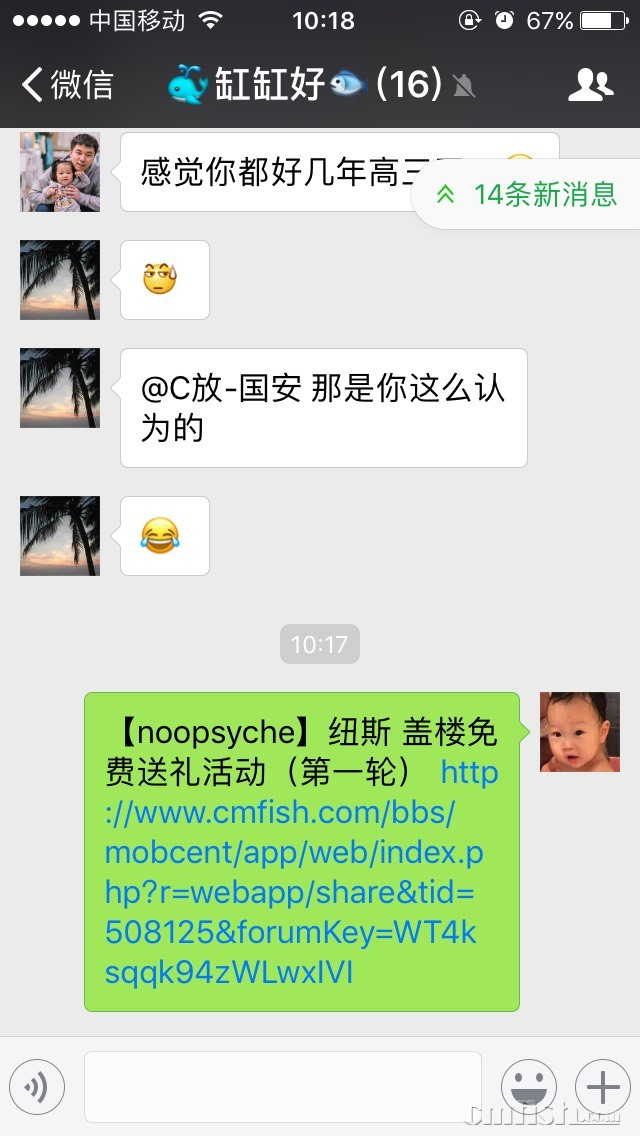View the profile of the father-and-baby avatar
The height and width of the screenshot is (1136, 640).
(x=60, y=172)
